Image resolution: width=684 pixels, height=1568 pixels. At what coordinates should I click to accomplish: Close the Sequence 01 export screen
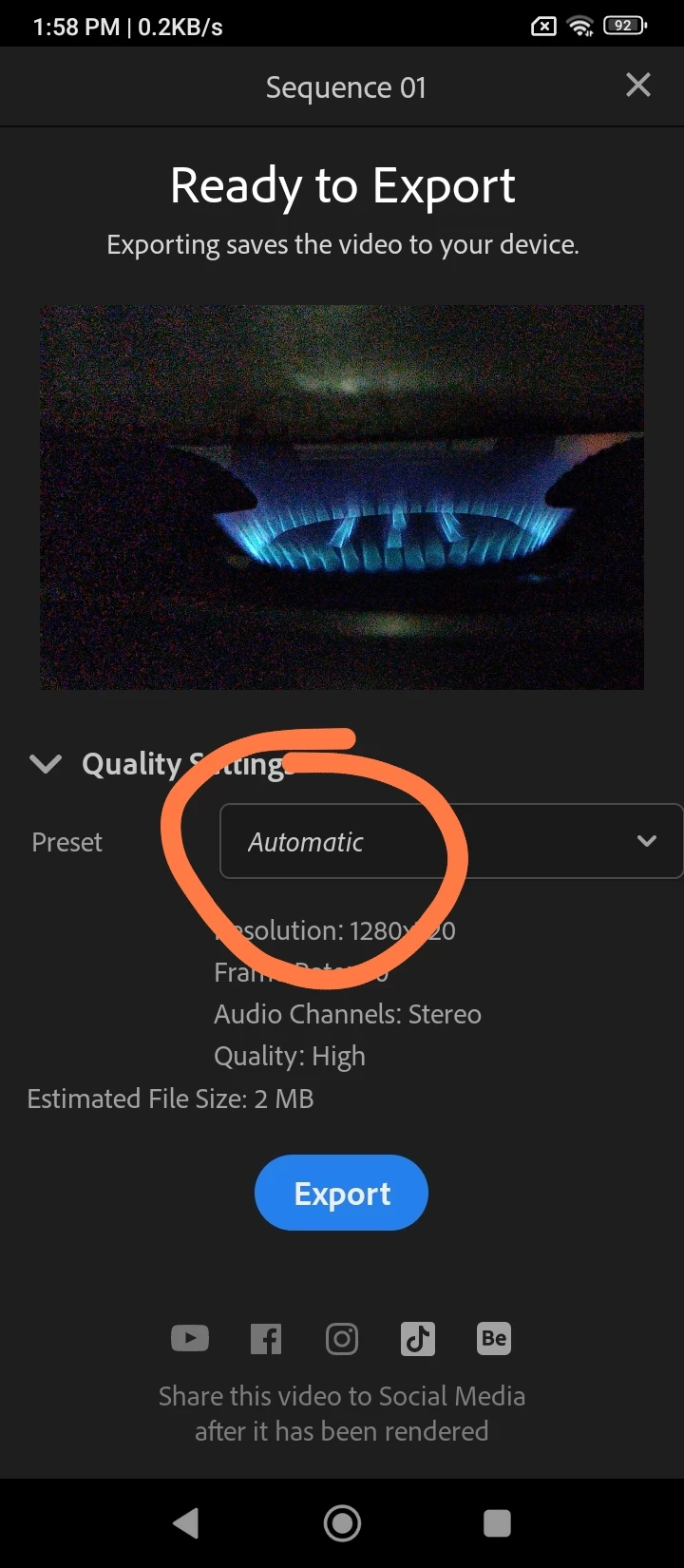coord(638,86)
